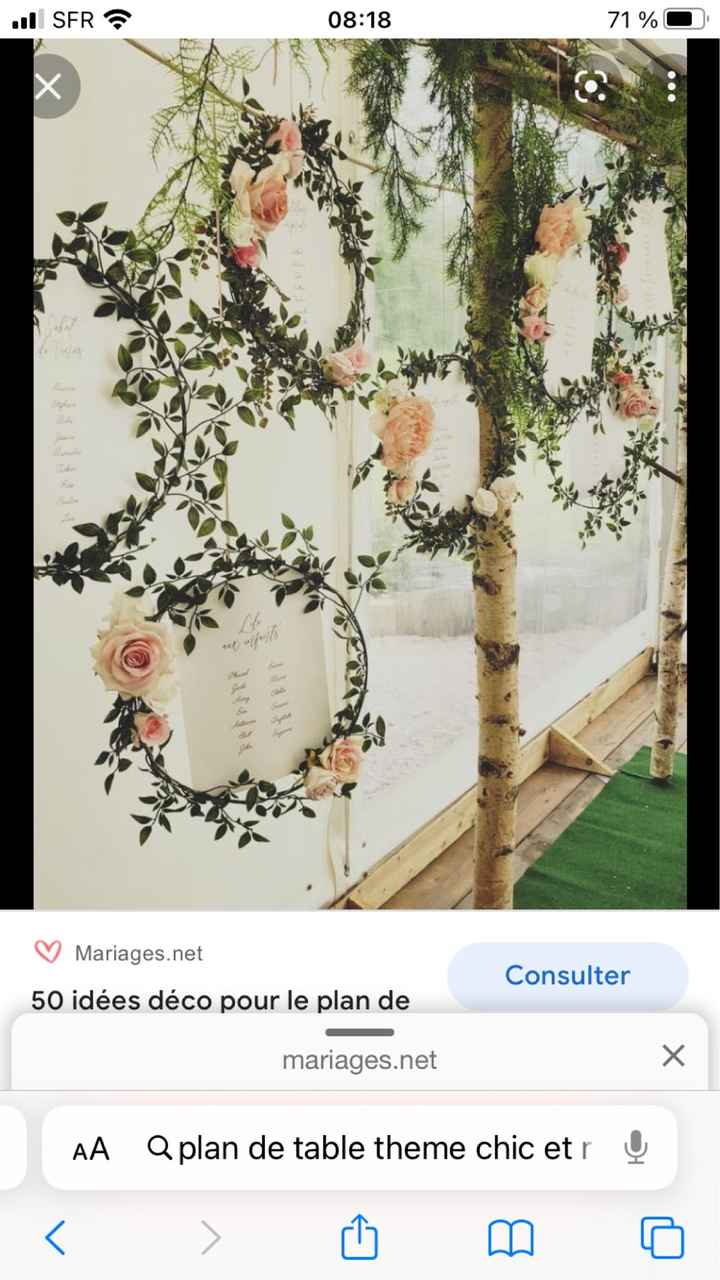
Task: Search the image with Google Lens
Action: 592,87
